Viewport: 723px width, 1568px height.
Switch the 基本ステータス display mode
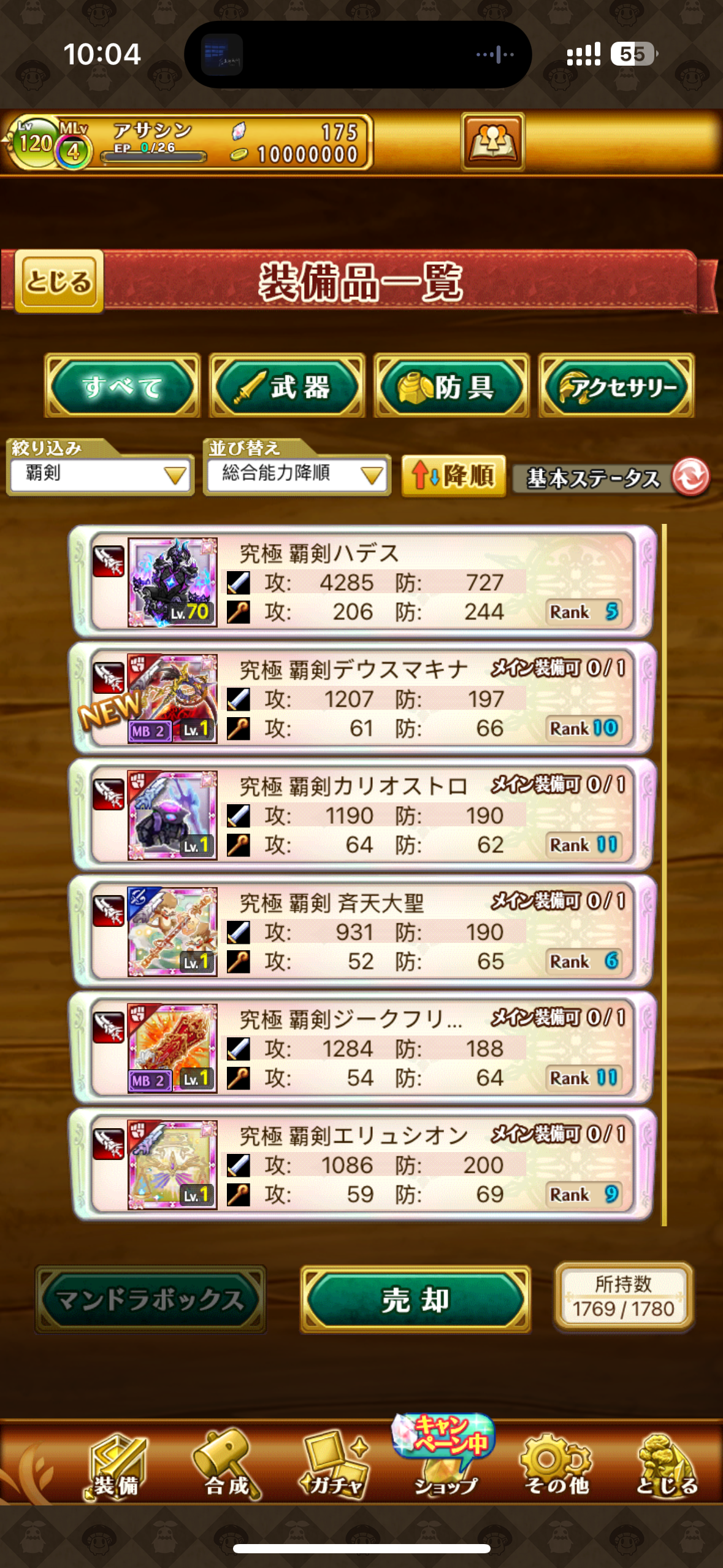610,477
